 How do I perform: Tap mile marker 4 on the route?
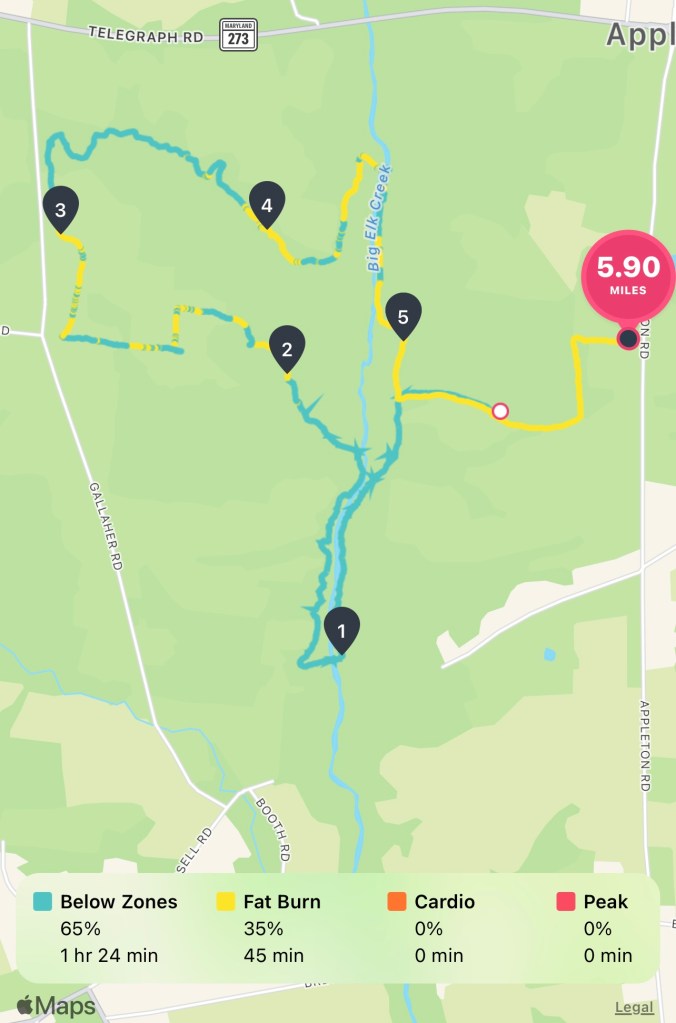click(x=266, y=205)
